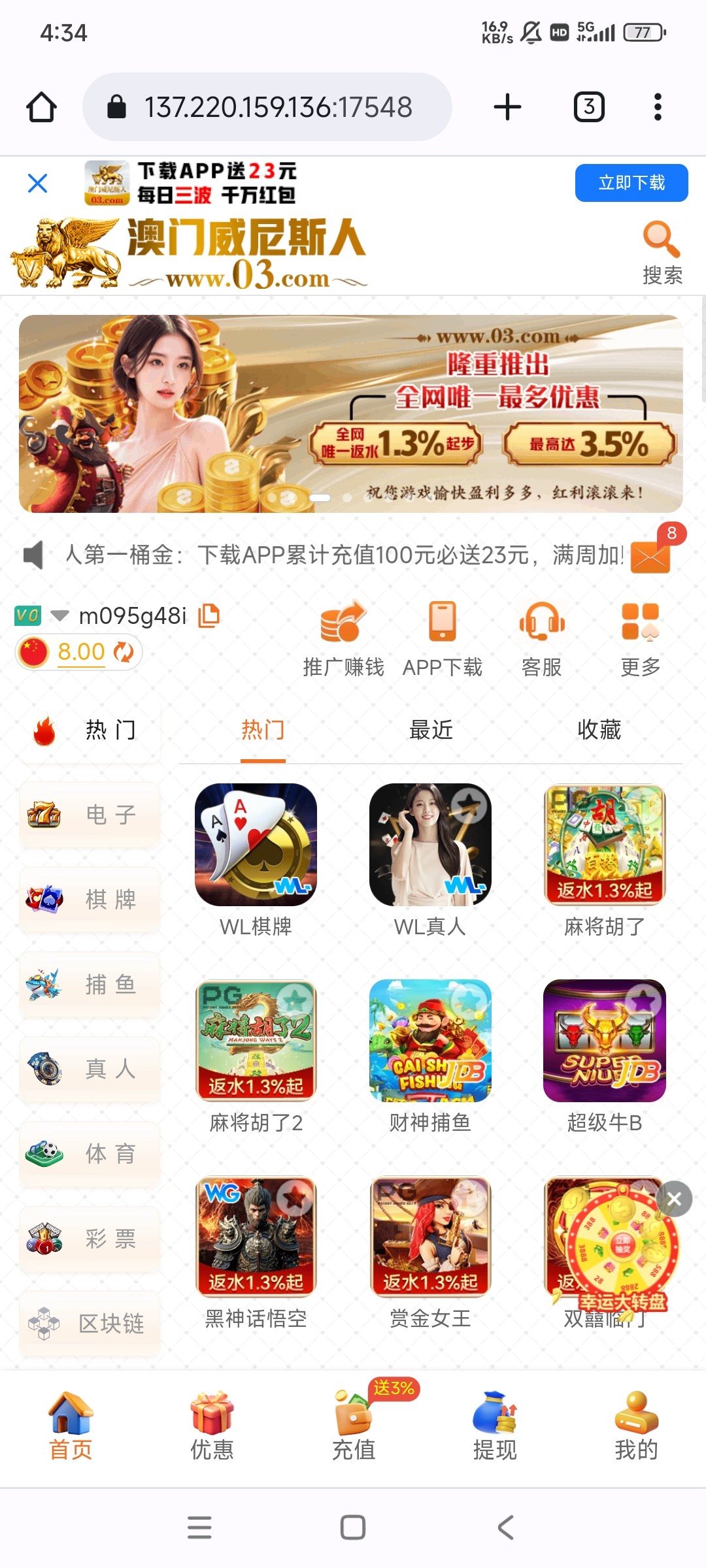Image resolution: width=706 pixels, height=1568 pixels.
Task: Refresh the 8.00 balance
Action: coord(124,652)
